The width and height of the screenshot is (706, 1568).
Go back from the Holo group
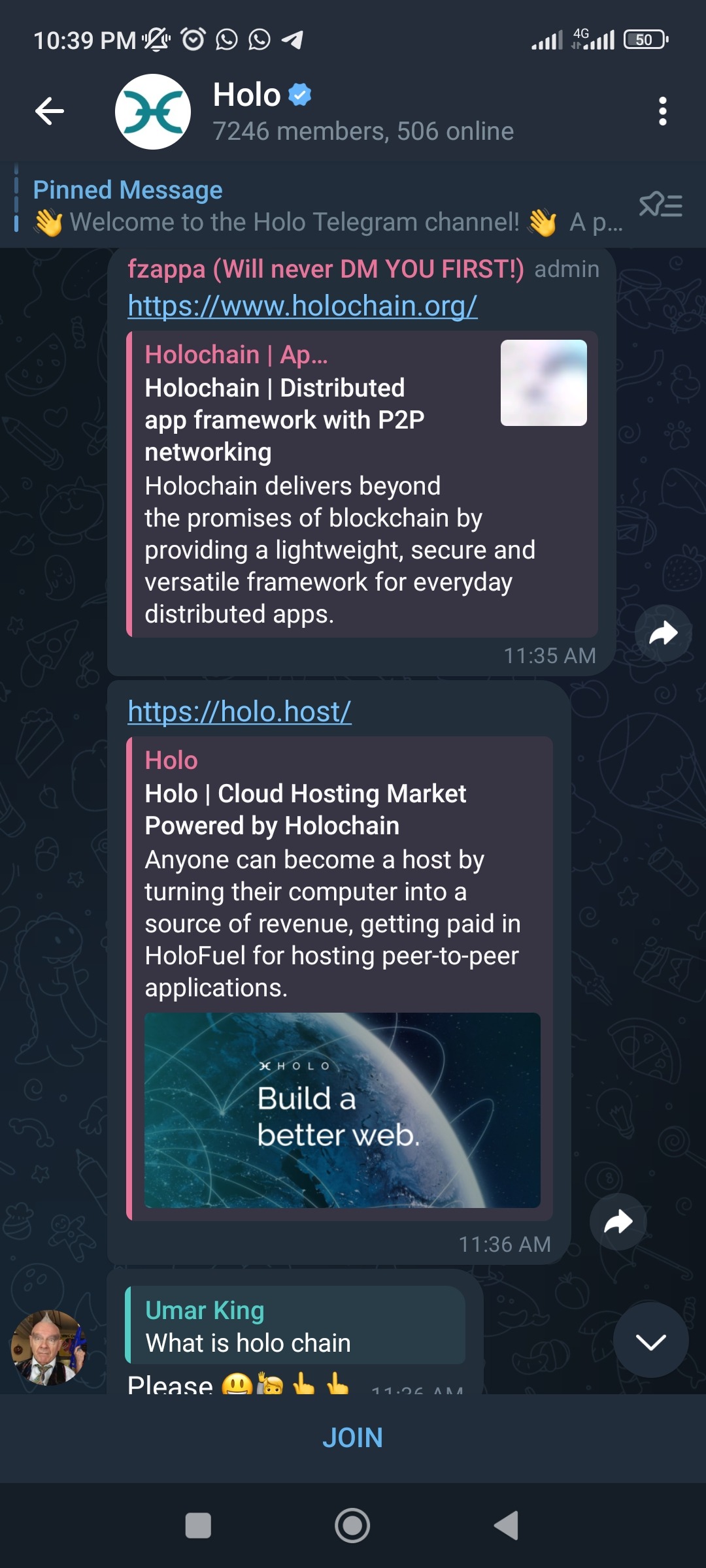coord(50,111)
